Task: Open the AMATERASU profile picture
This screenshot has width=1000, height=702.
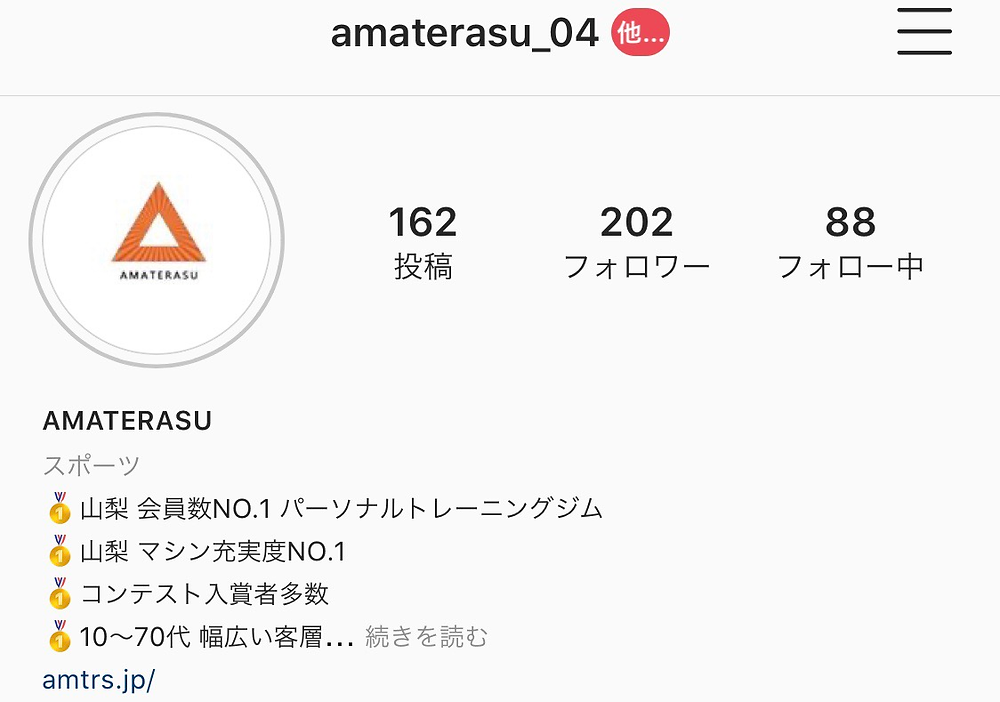Action: 157,239
